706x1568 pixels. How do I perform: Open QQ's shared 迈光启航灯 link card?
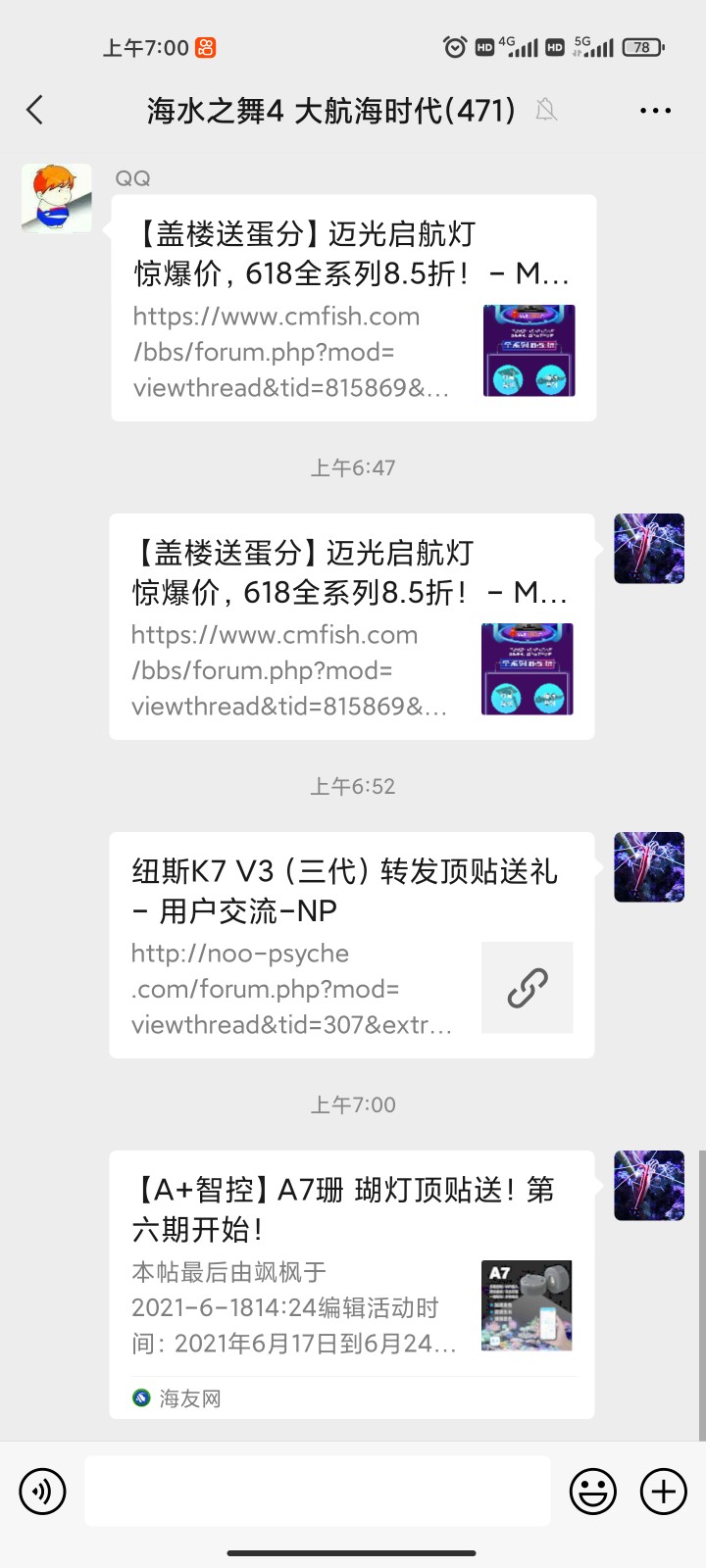click(x=353, y=308)
